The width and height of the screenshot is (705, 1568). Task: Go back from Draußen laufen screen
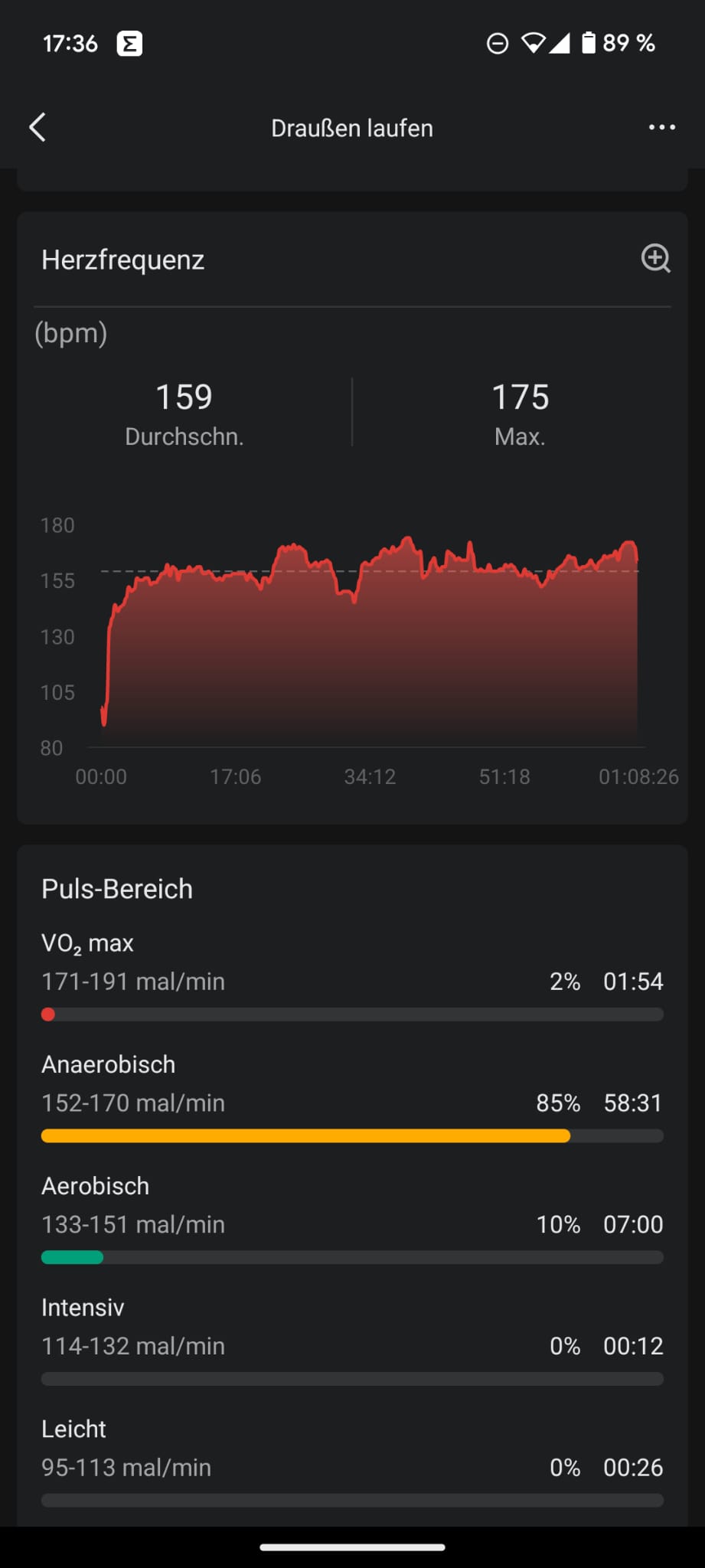38,127
